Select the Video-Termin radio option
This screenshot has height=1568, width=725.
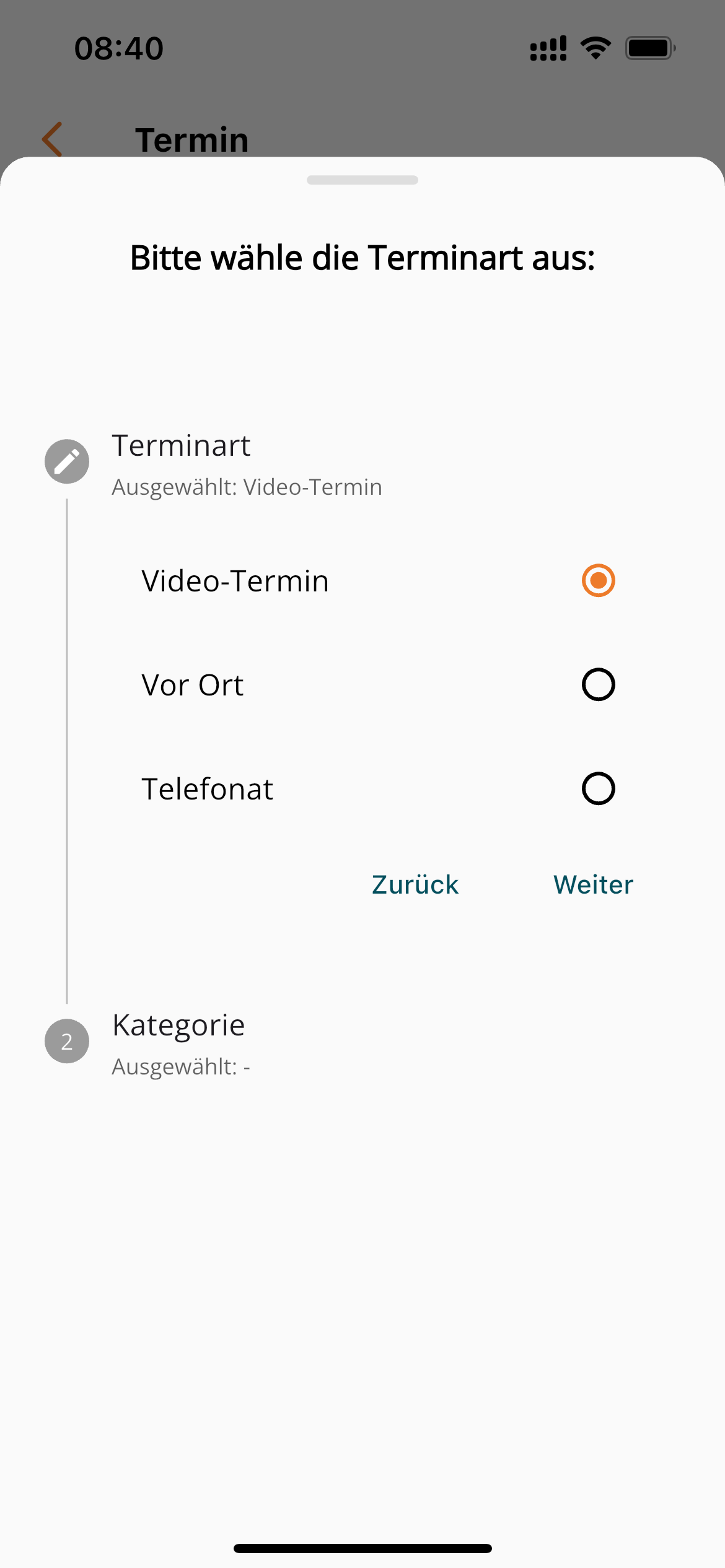click(x=598, y=581)
